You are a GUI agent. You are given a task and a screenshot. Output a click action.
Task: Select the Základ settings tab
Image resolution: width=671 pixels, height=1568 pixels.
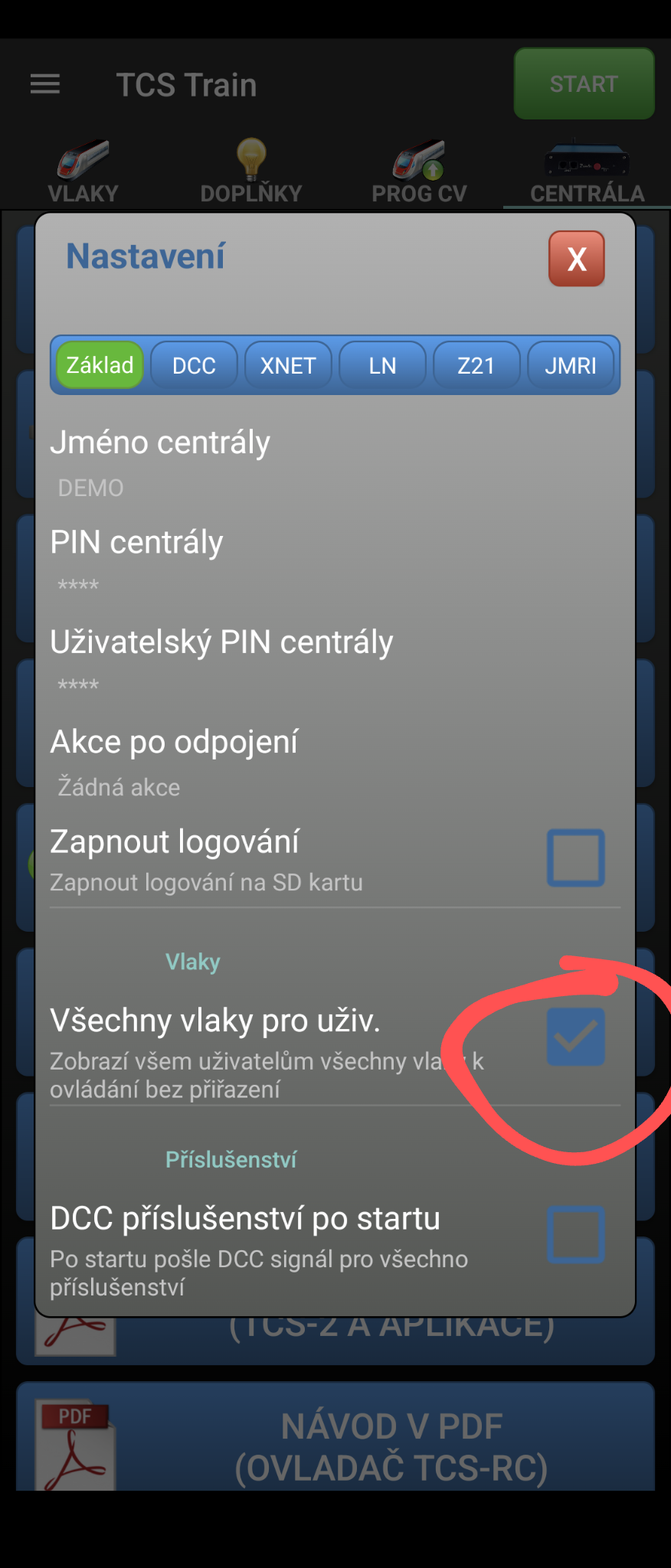[100, 365]
